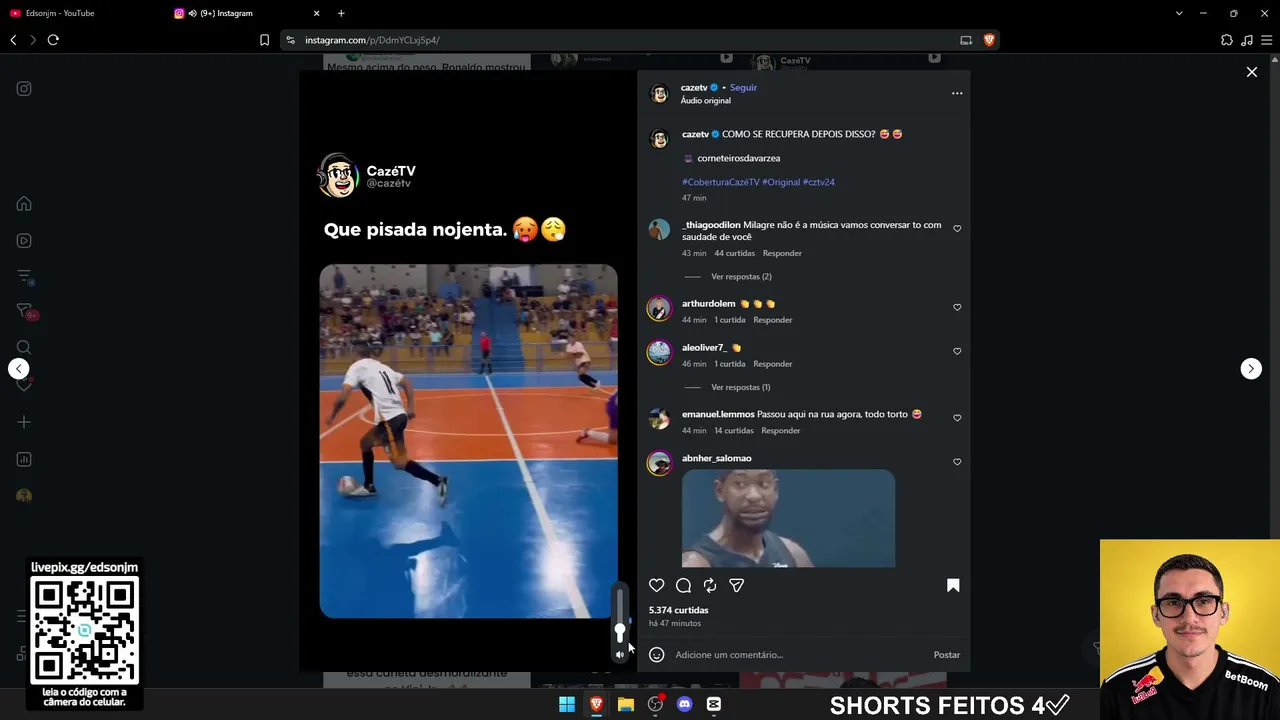Close the Instagram post overlay
Screen dimensions: 1280x720
[x=1251, y=72]
